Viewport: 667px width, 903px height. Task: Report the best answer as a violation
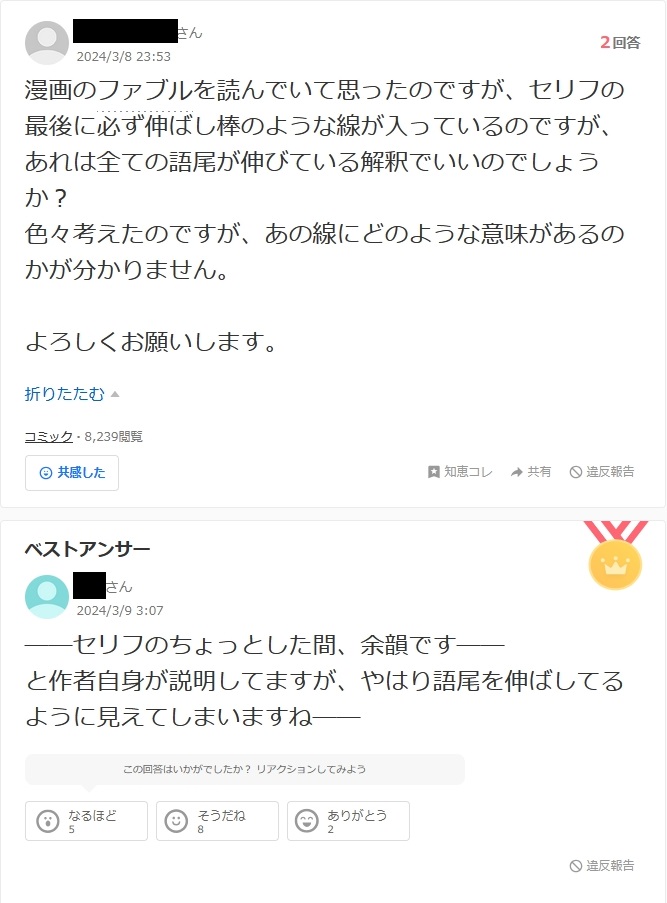point(602,866)
